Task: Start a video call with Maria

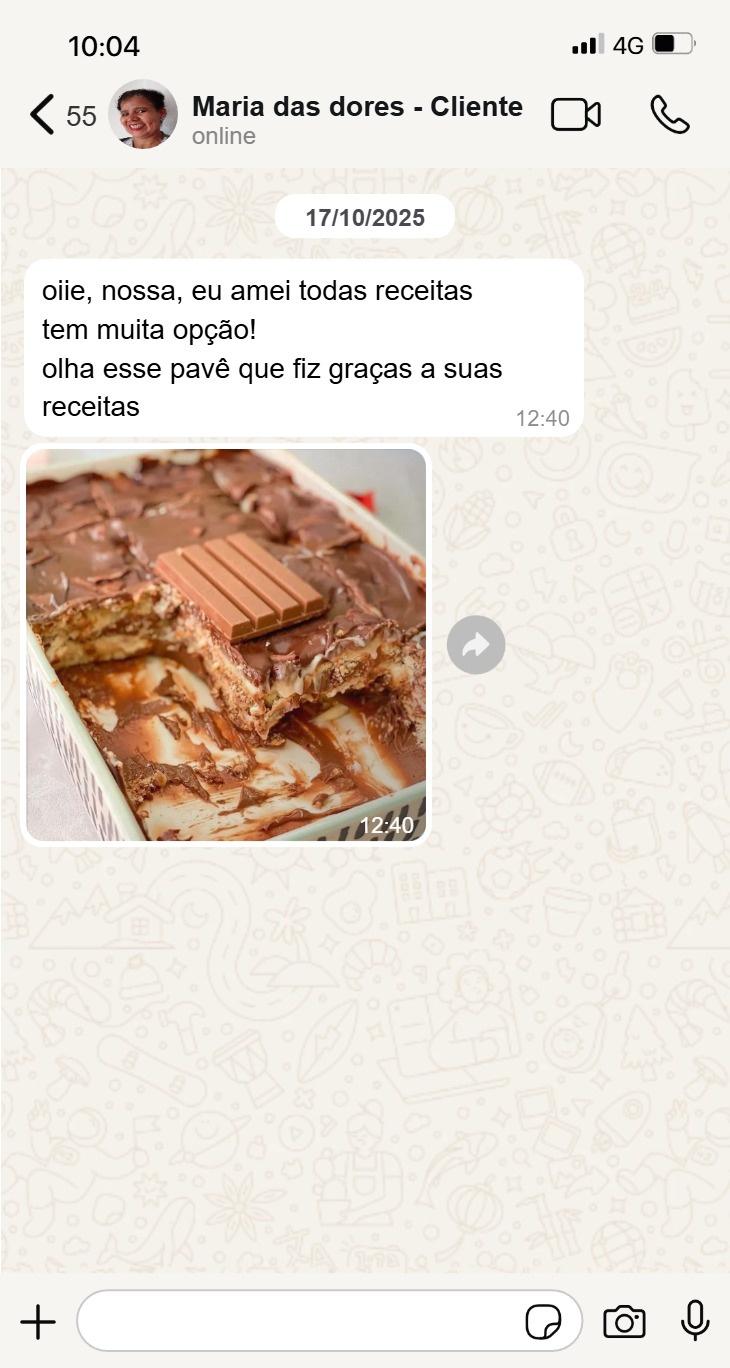Action: (x=576, y=115)
